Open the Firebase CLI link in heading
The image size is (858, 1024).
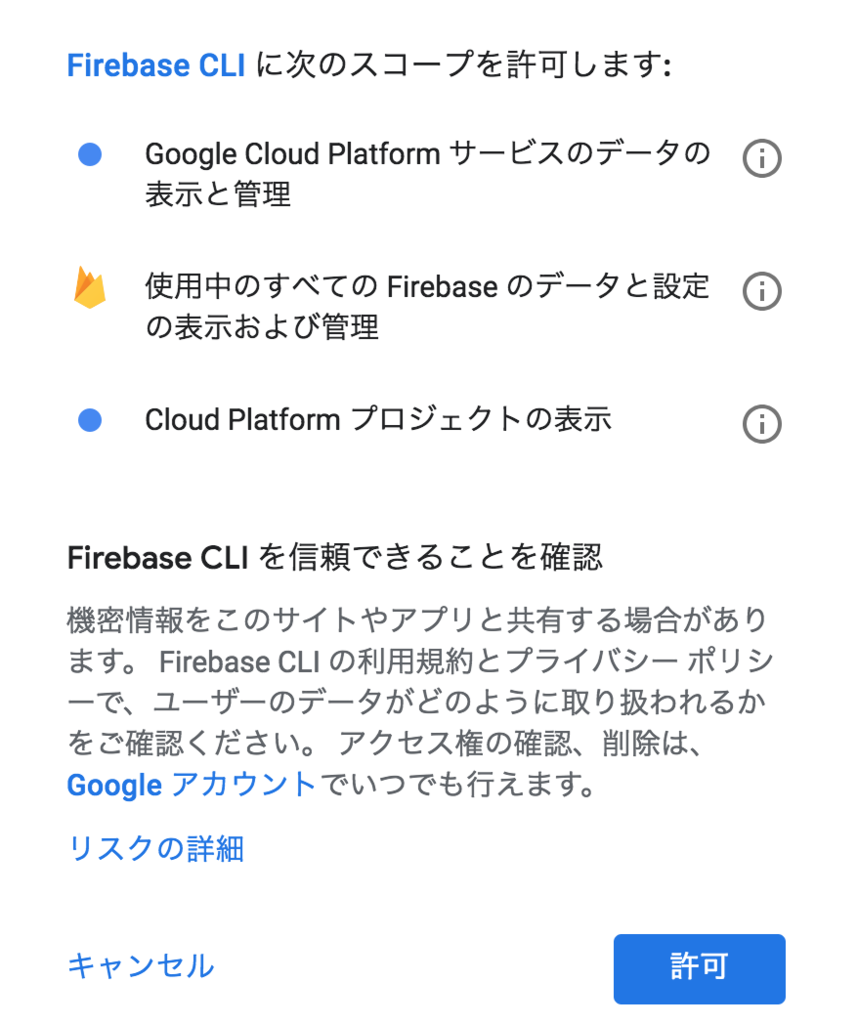pyautogui.click(x=155, y=66)
